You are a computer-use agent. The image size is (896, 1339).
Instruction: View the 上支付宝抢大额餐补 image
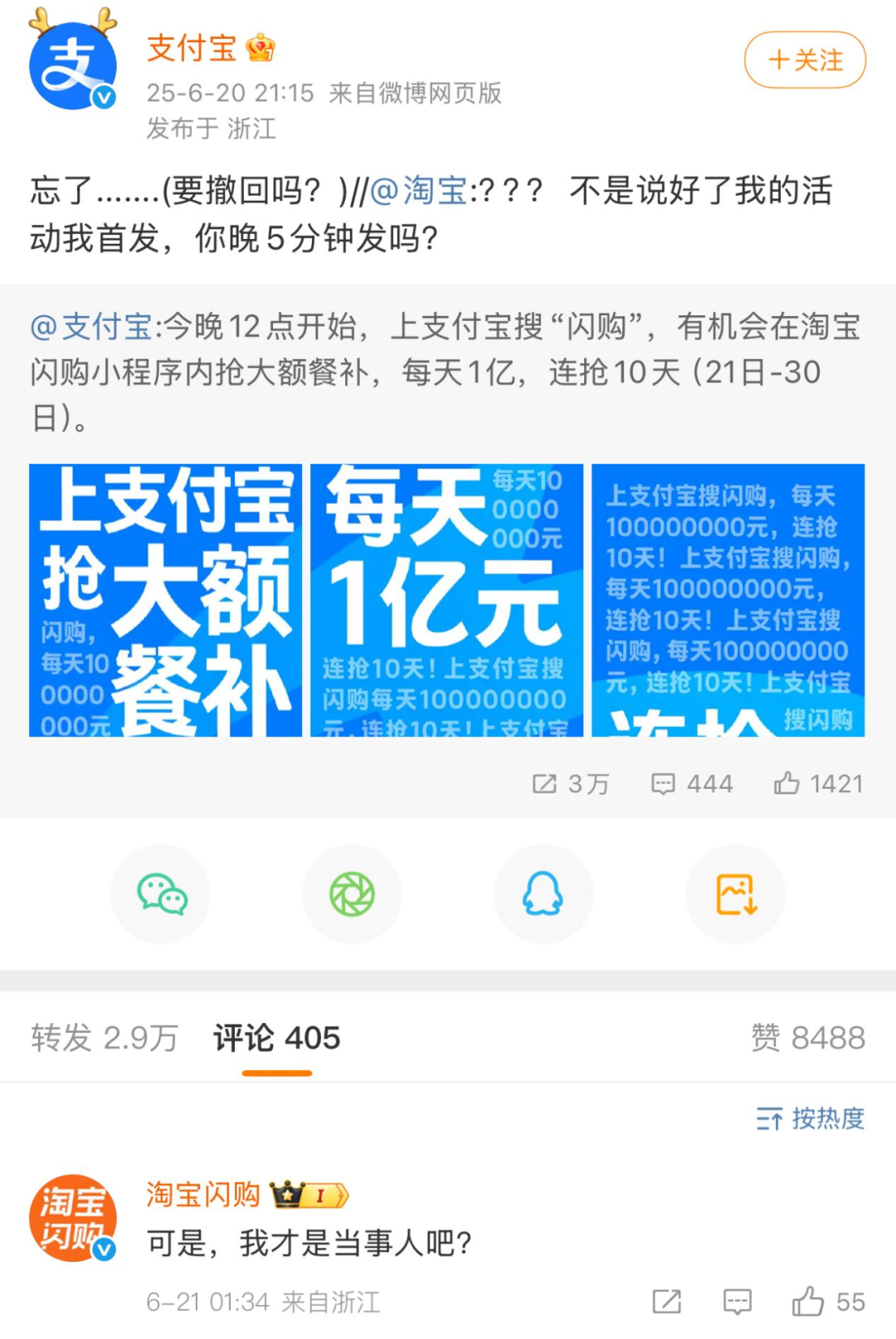pyautogui.click(x=166, y=600)
